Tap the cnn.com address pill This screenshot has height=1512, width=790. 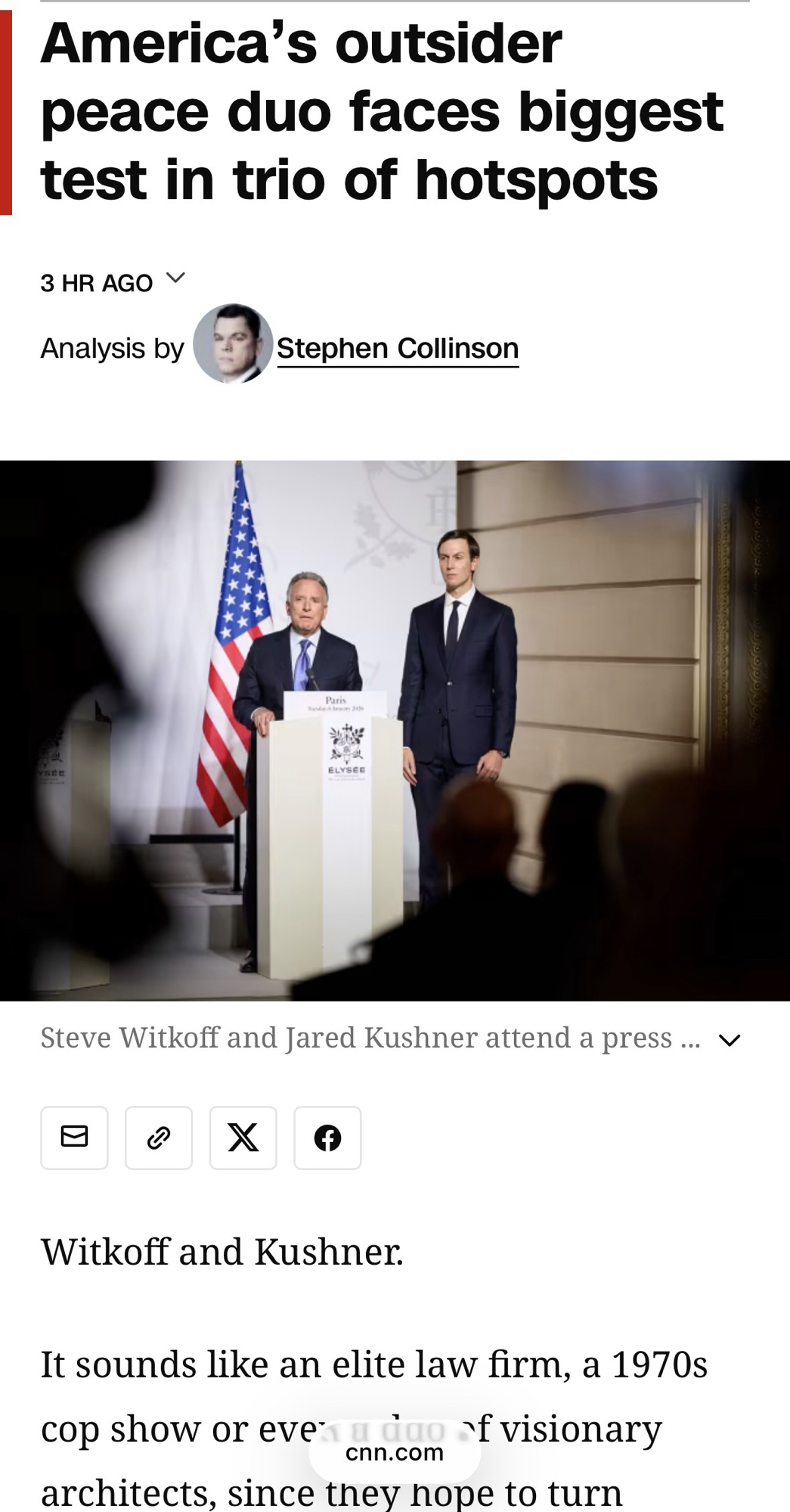pos(395,1452)
